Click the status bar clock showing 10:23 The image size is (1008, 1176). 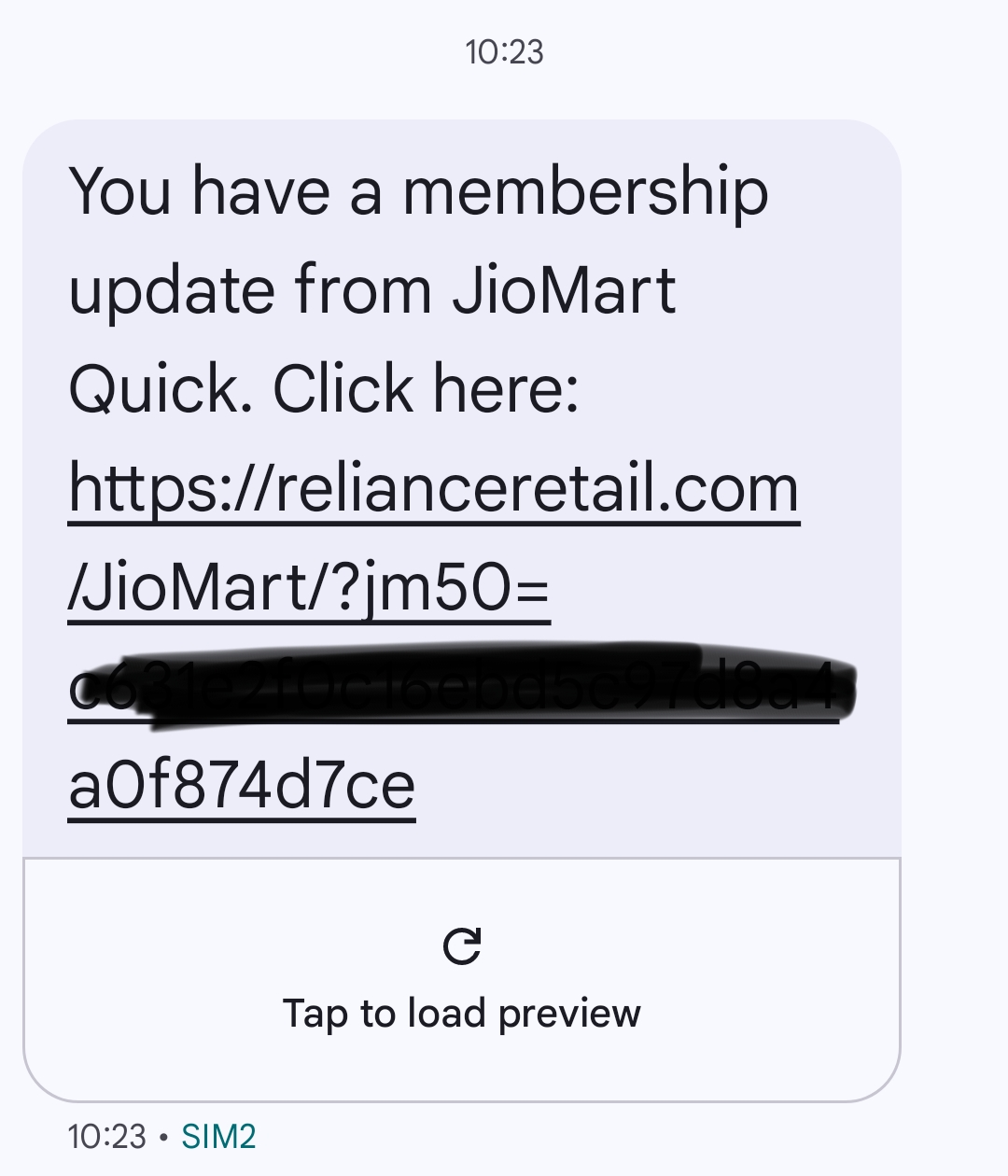tap(504, 53)
